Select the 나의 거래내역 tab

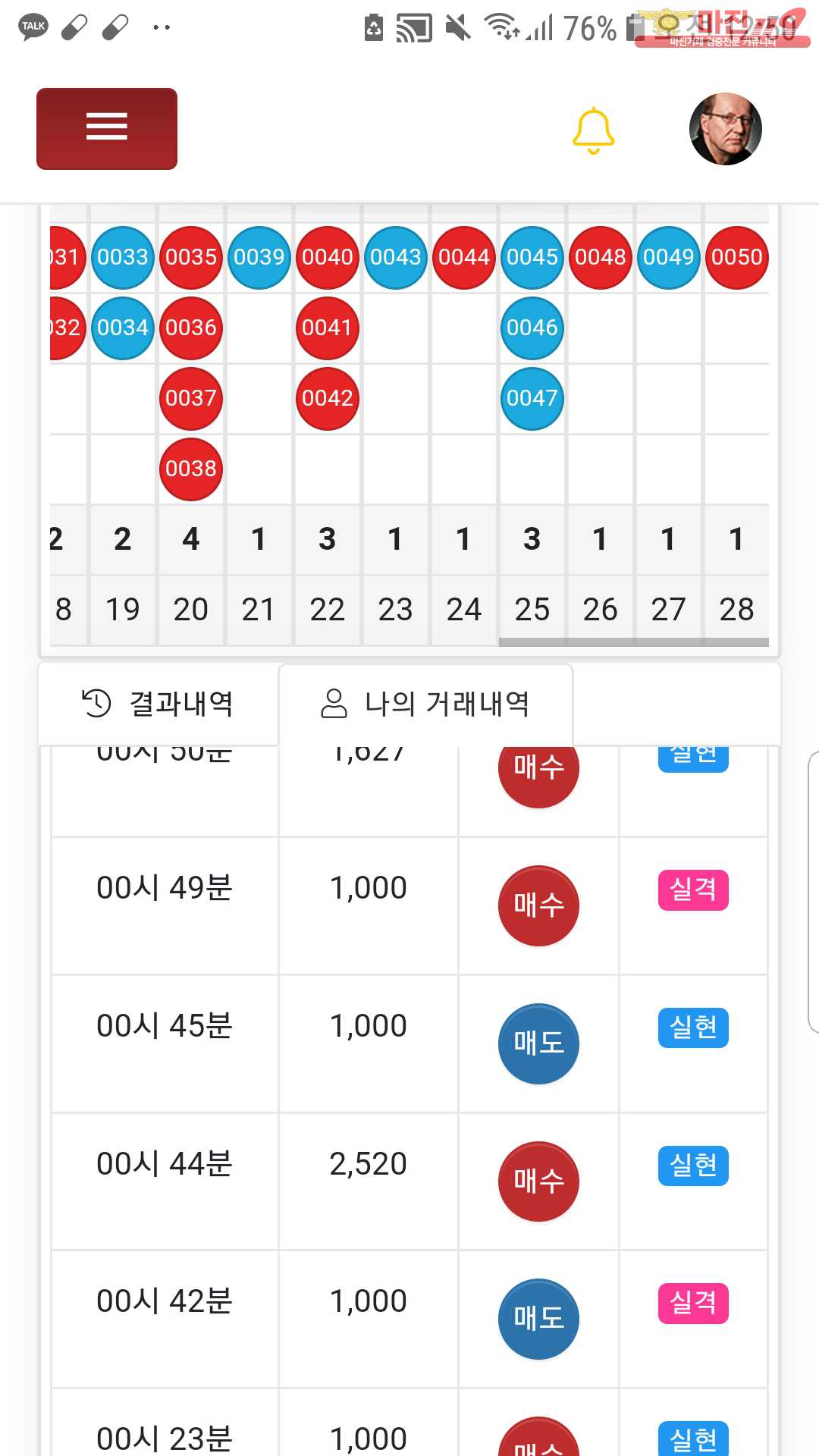coord(425,704)
